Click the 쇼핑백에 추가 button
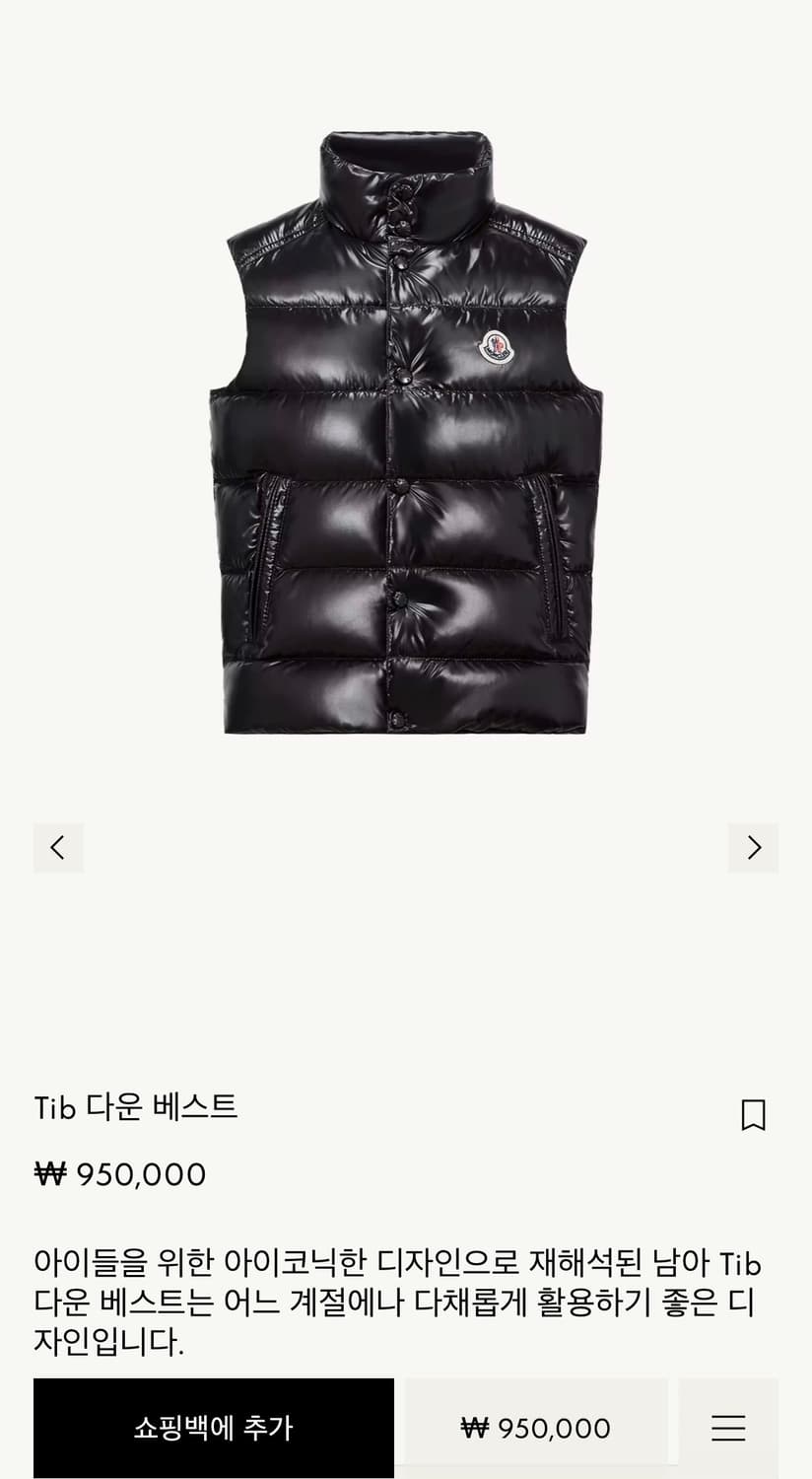812x1479 pixels. [x=213, y=1426]
